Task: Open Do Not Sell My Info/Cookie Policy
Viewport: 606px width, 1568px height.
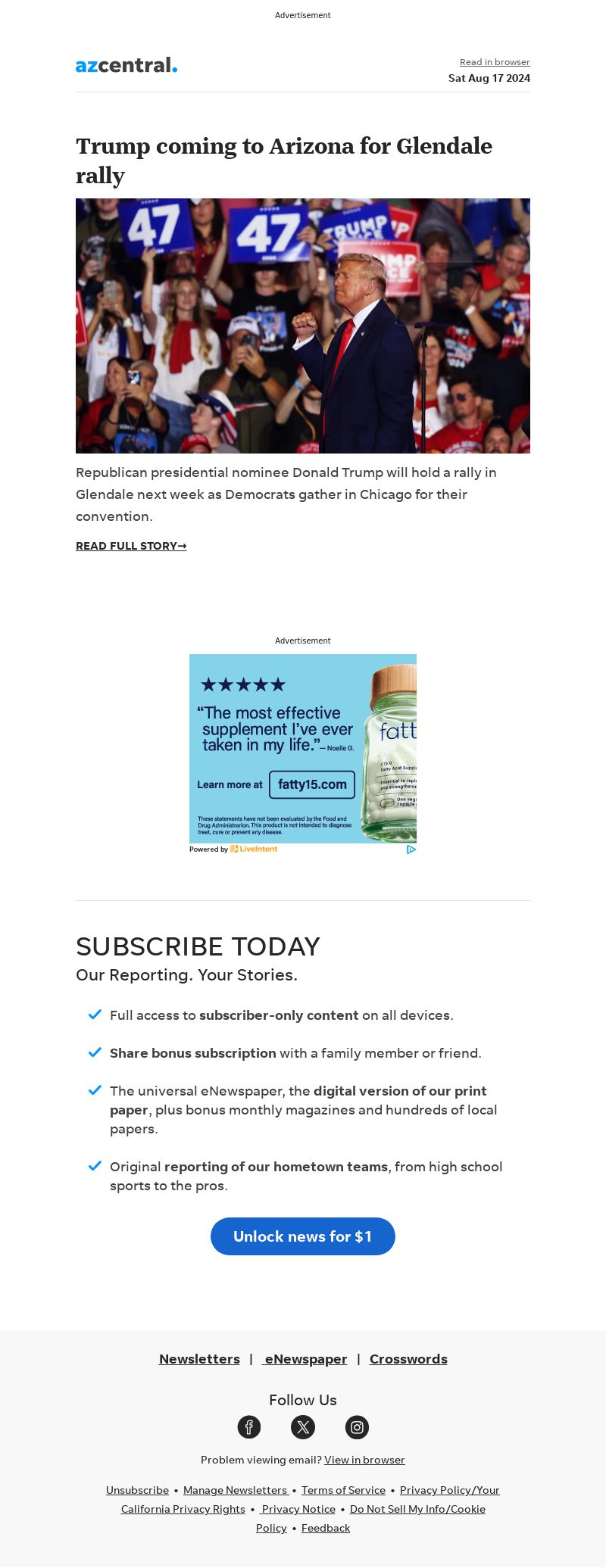Action: (417, 1509)
